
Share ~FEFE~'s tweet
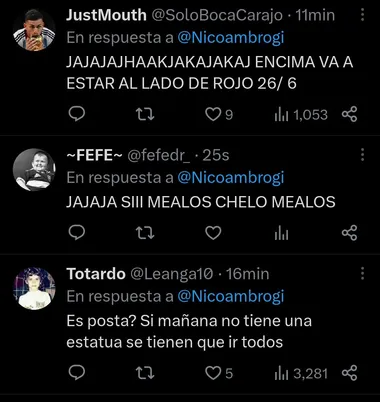[x=349, y=233]
